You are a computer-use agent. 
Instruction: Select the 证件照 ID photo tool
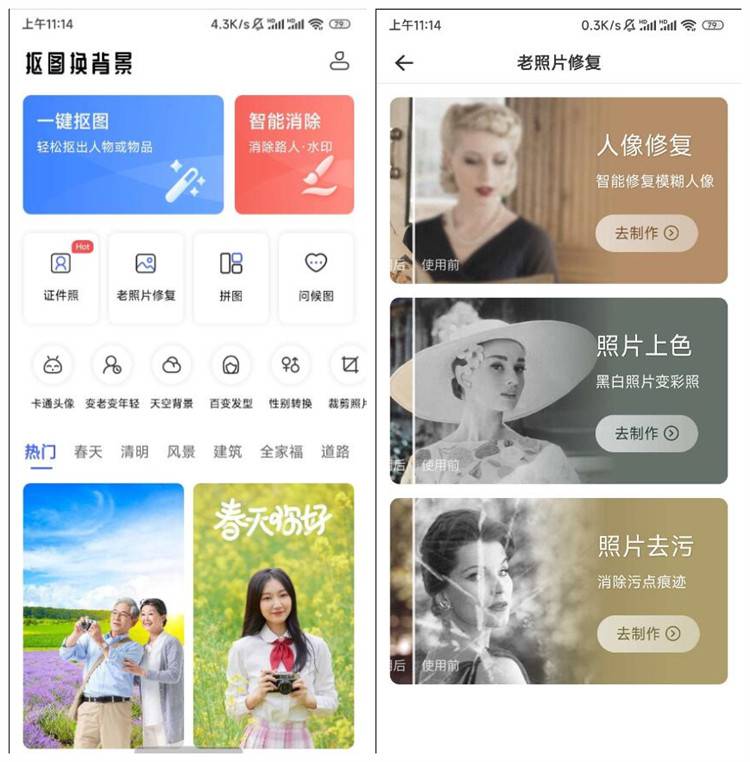click(x=61, y=277)
